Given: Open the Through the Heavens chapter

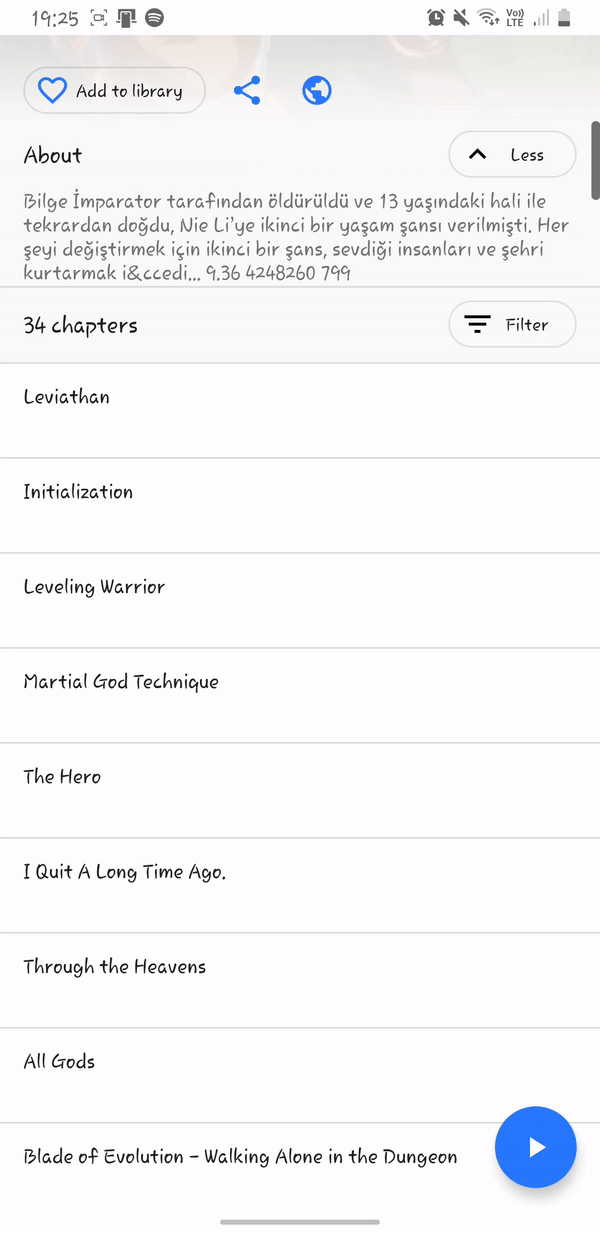Looking at the screenshot, I should click(x=300, y=980).
